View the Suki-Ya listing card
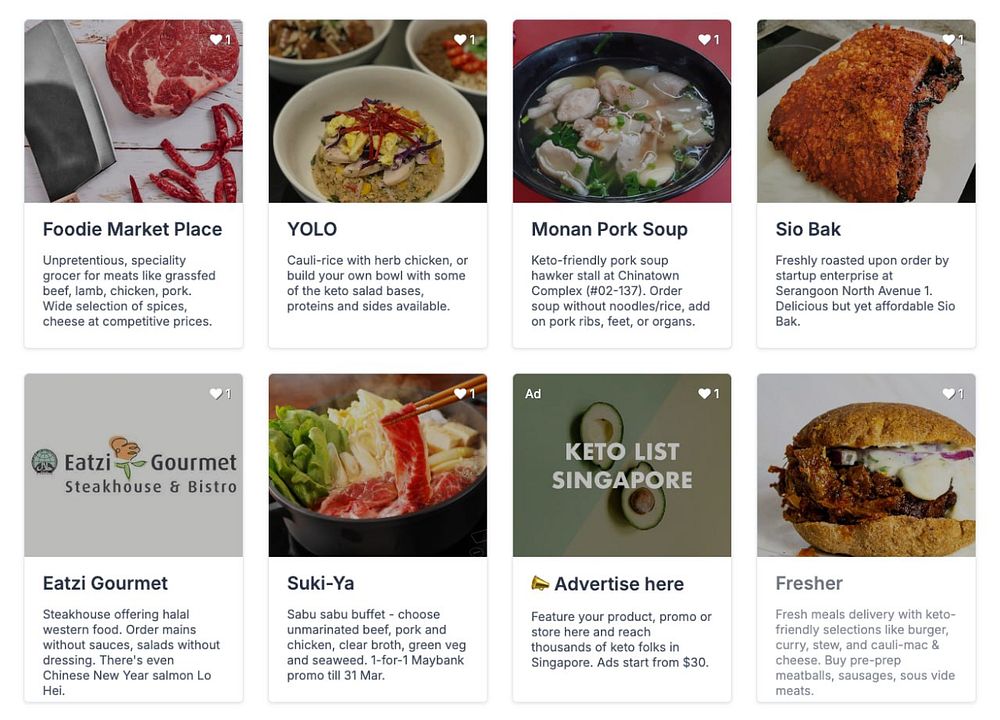This screenshot has height=720, width=1000. point(320,583)
